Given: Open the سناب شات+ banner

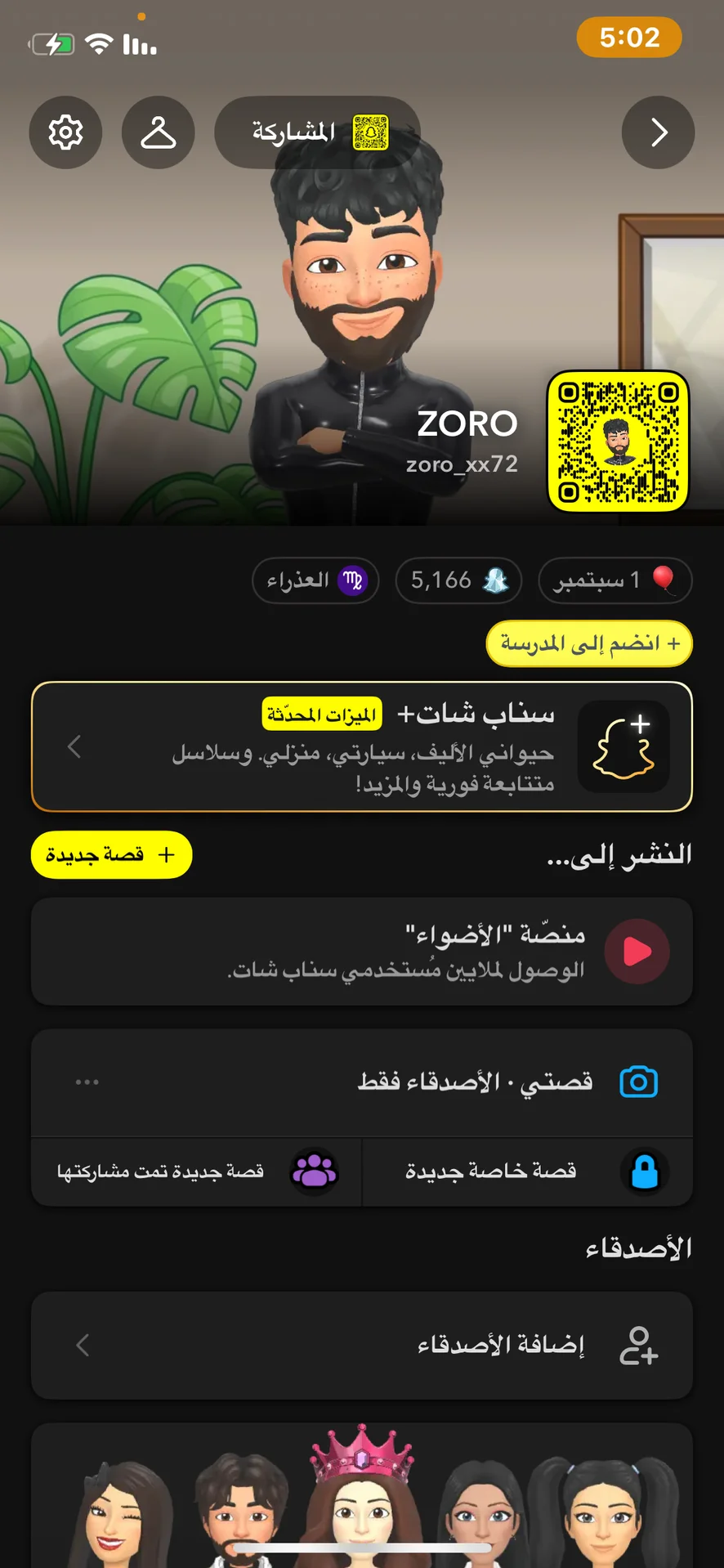Looking at the screenshot, I should 361,746.
